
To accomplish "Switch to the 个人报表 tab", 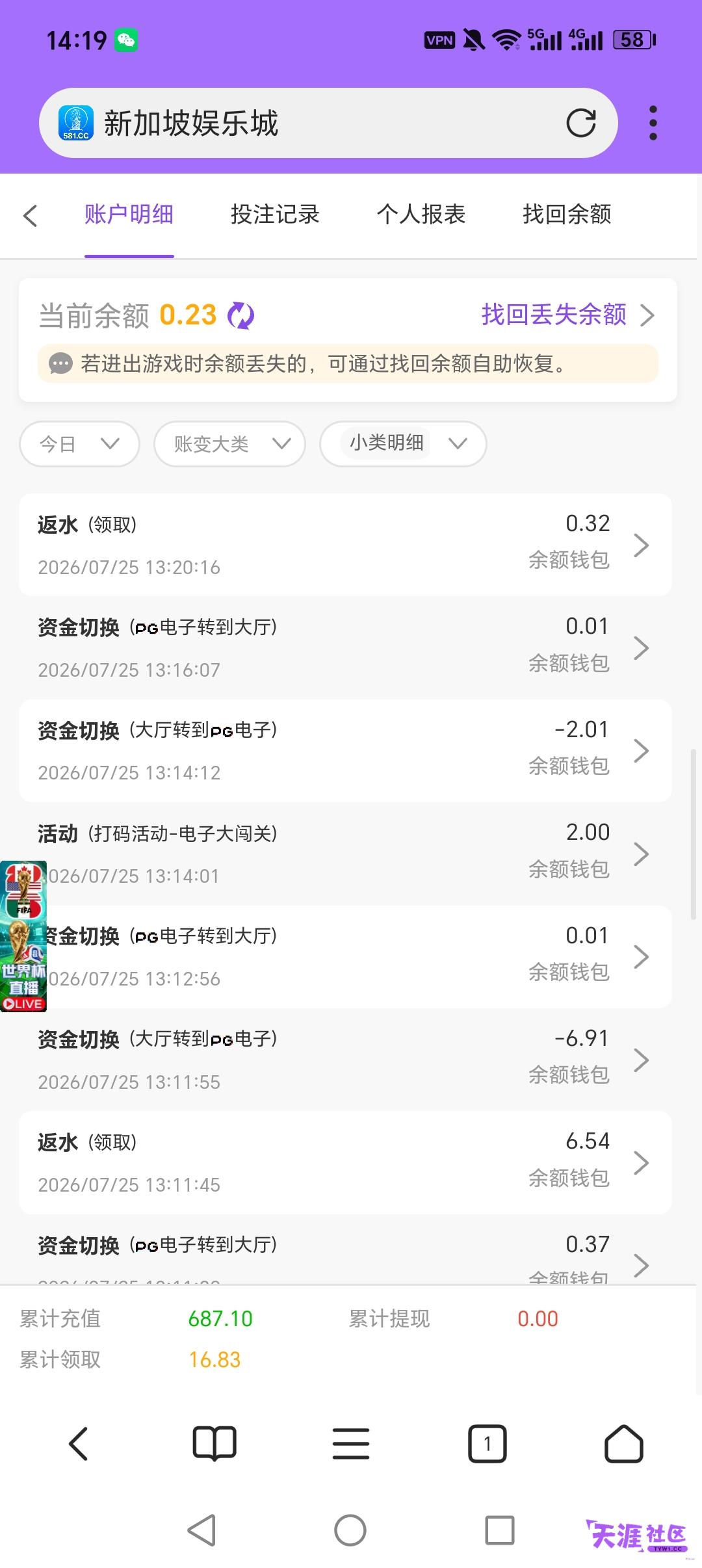I will pos(421,214).
